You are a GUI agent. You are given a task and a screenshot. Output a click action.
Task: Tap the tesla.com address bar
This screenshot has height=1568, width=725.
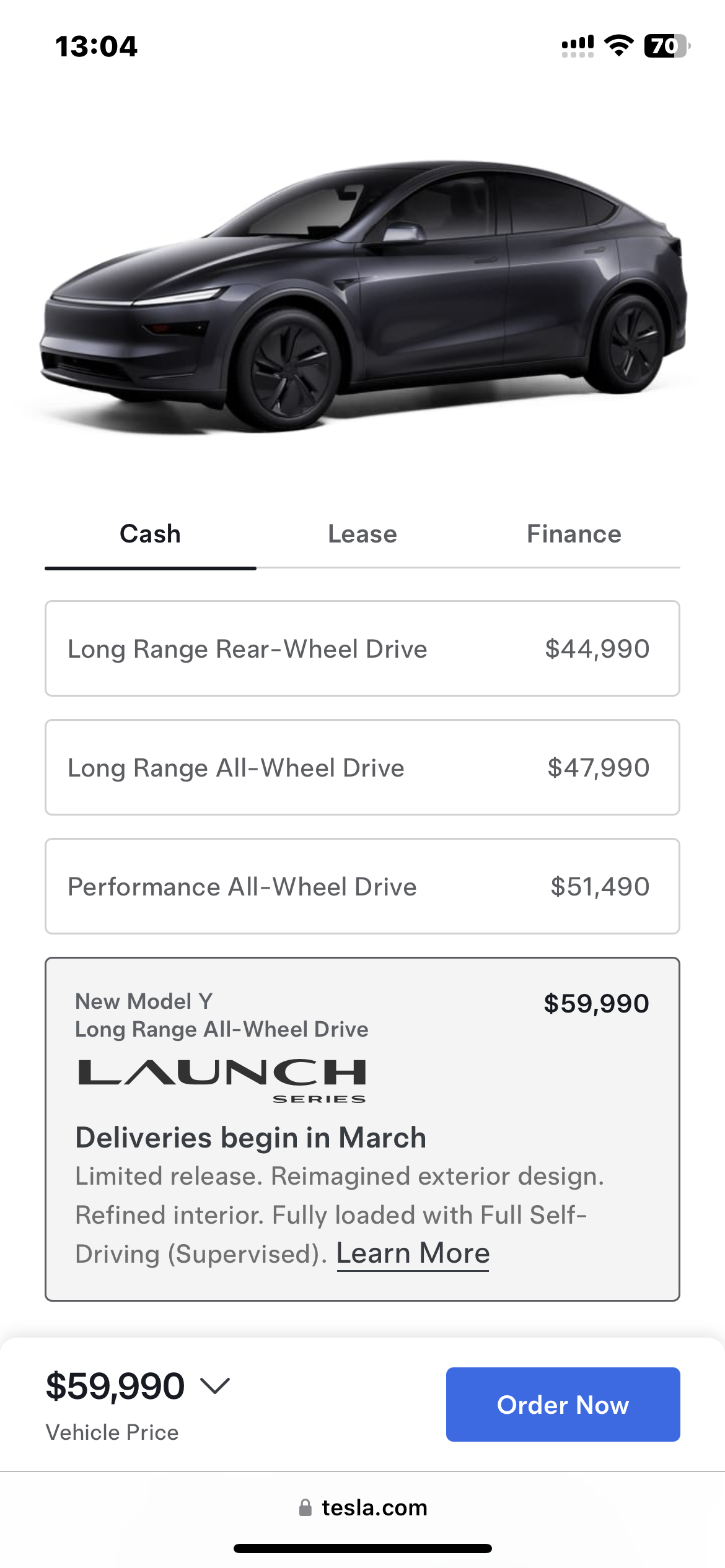363,1507
